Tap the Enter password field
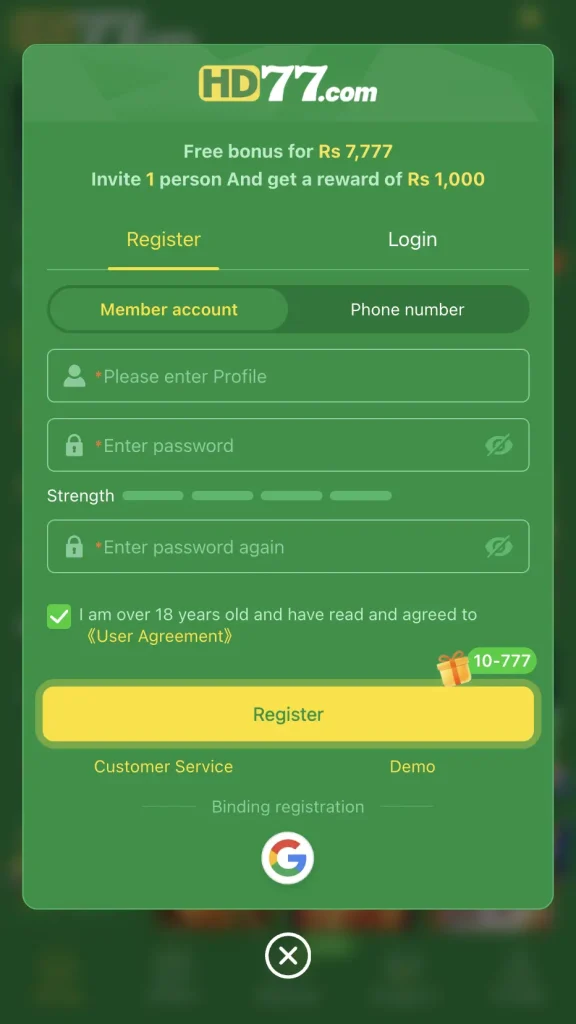This screenshot has height=1024, width=576. tap(288, 445)
